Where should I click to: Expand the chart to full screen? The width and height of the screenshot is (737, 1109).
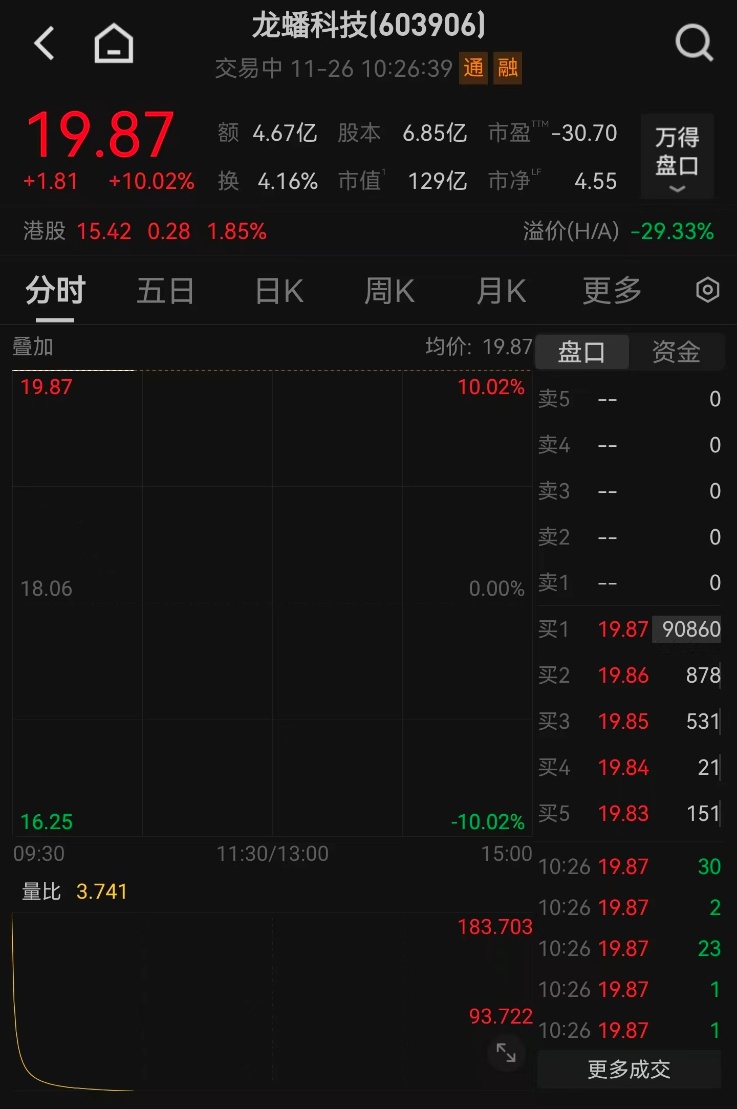click(506, 1053)
